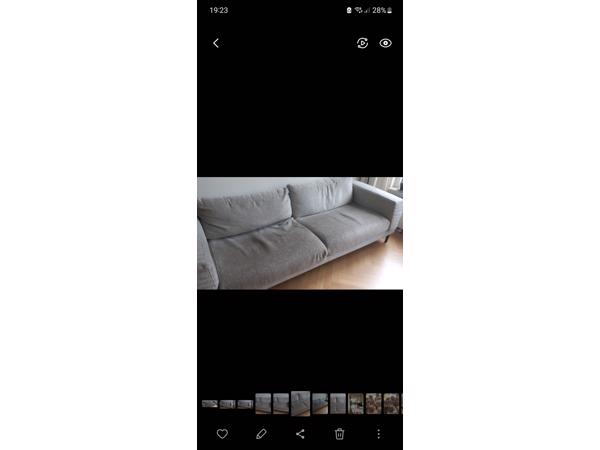Open the three-dot more options menu
This screenshot has height=450, width=600.
[378, 434]
